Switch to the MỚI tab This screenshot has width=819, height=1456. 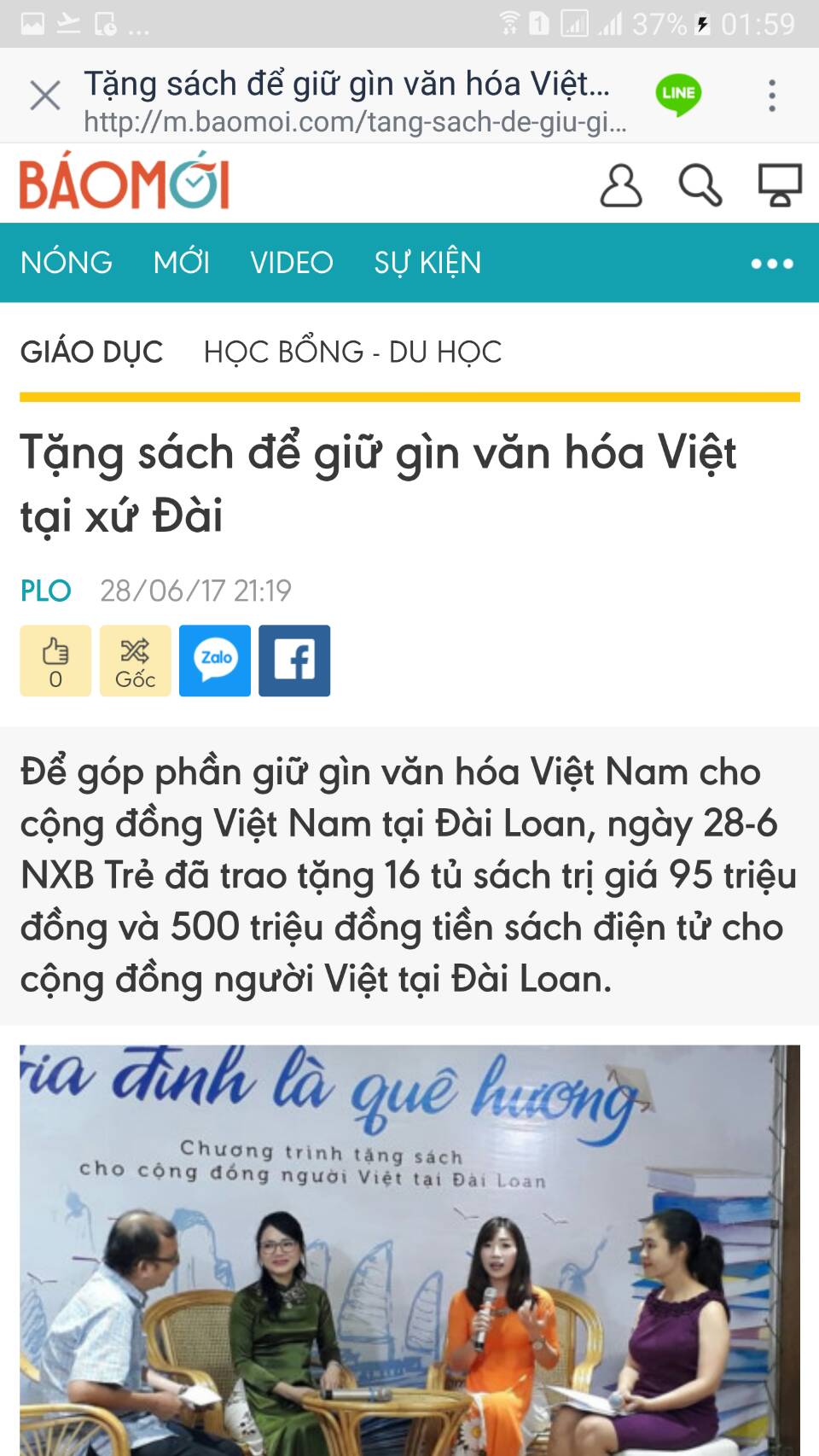click(181, 263)
